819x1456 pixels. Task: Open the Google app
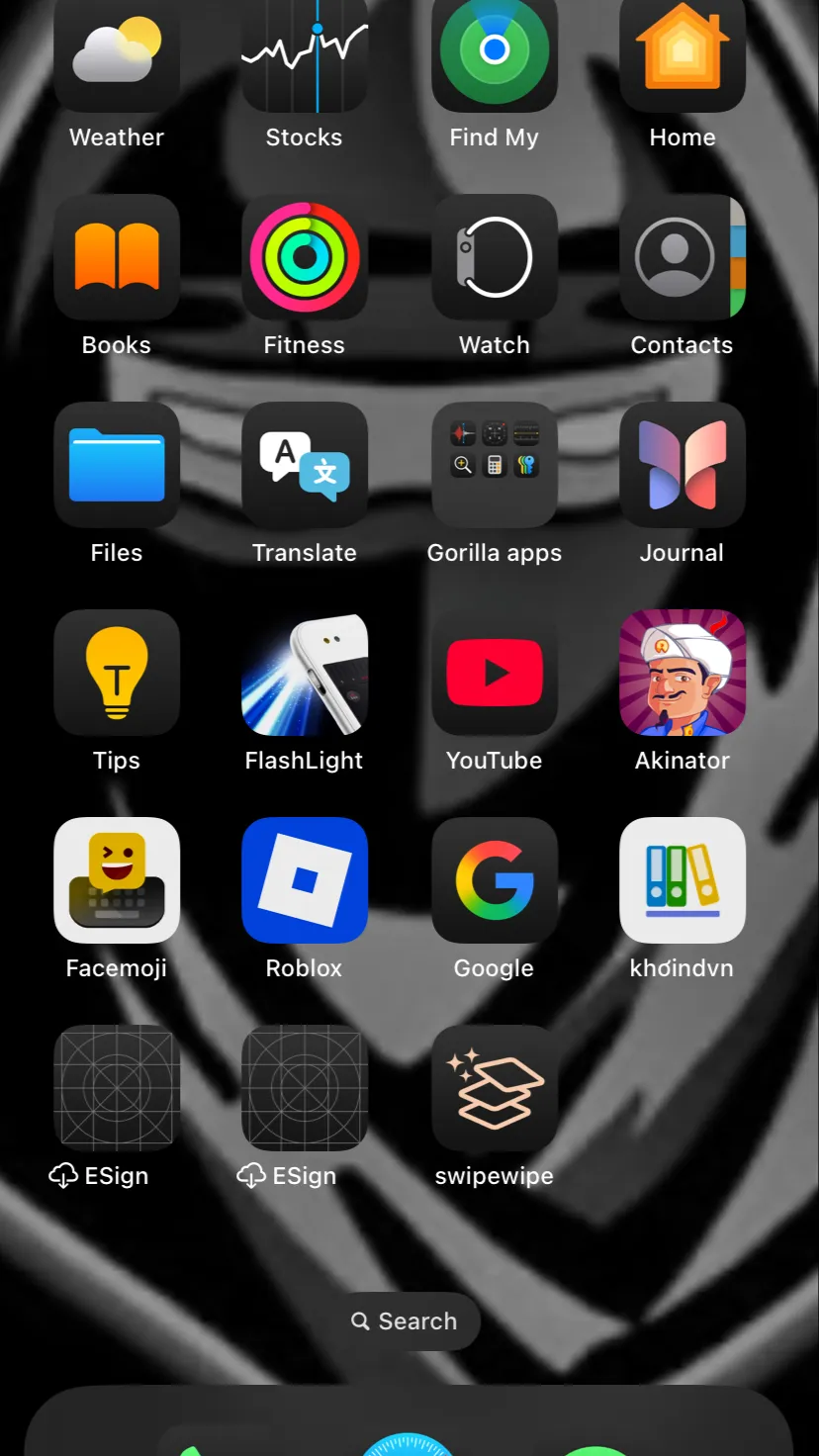click(495, 880)
